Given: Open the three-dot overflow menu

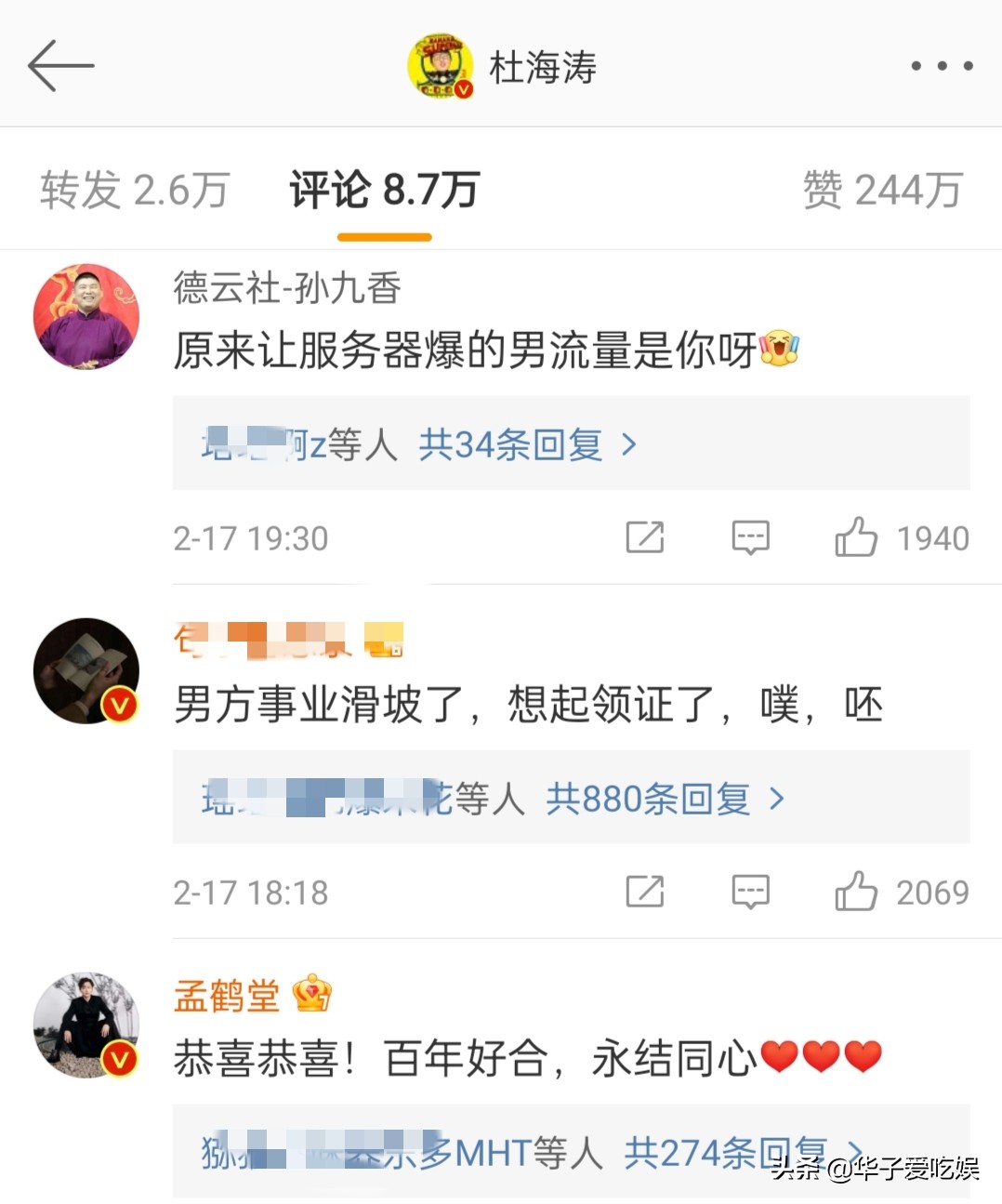Looking at the screenshot, I should tap(941, 66).
